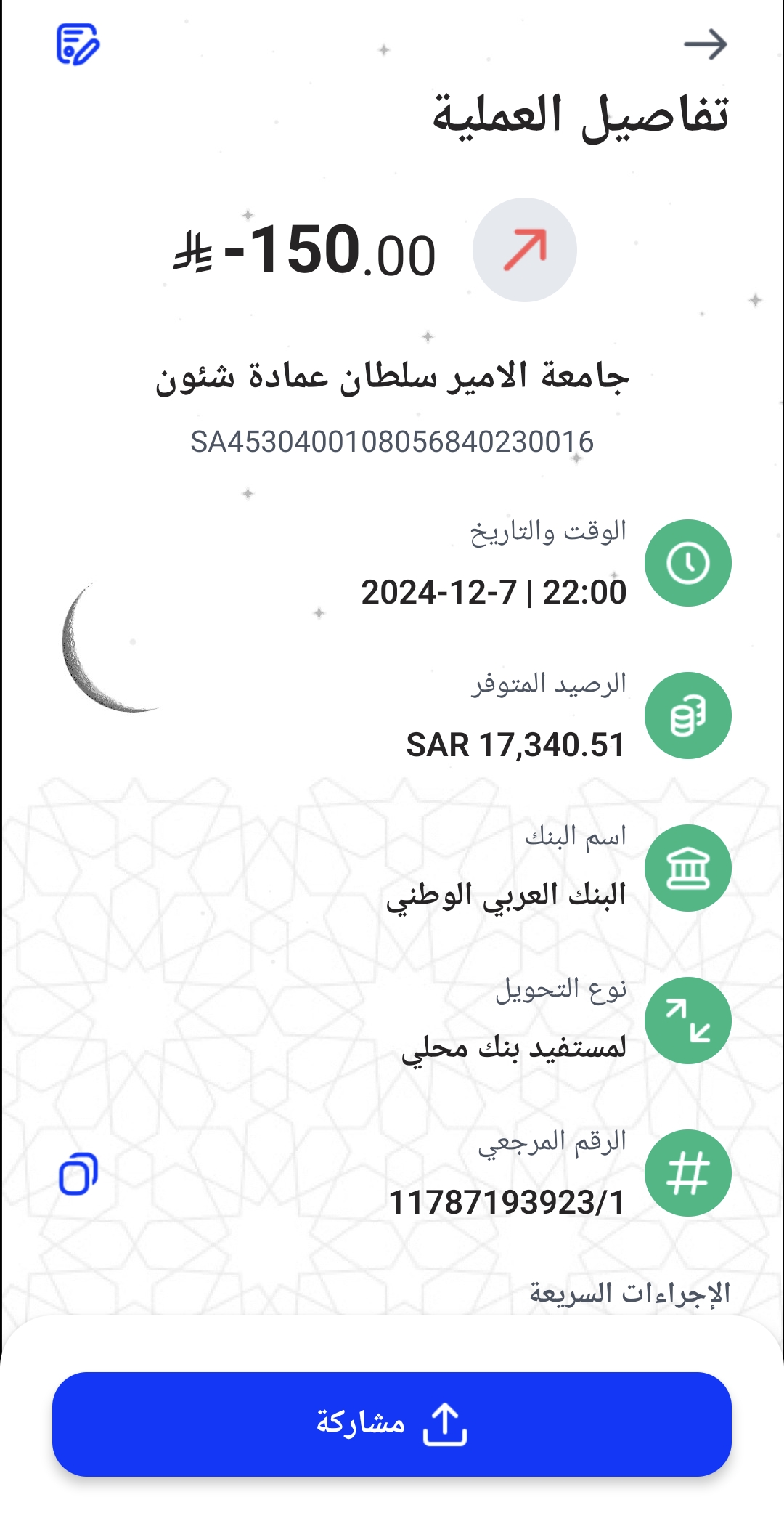Image resolution: width=784 pixels, height=1529 pixels.
Task: Go back using the top arrow
Action: click(x=705, y=44)
